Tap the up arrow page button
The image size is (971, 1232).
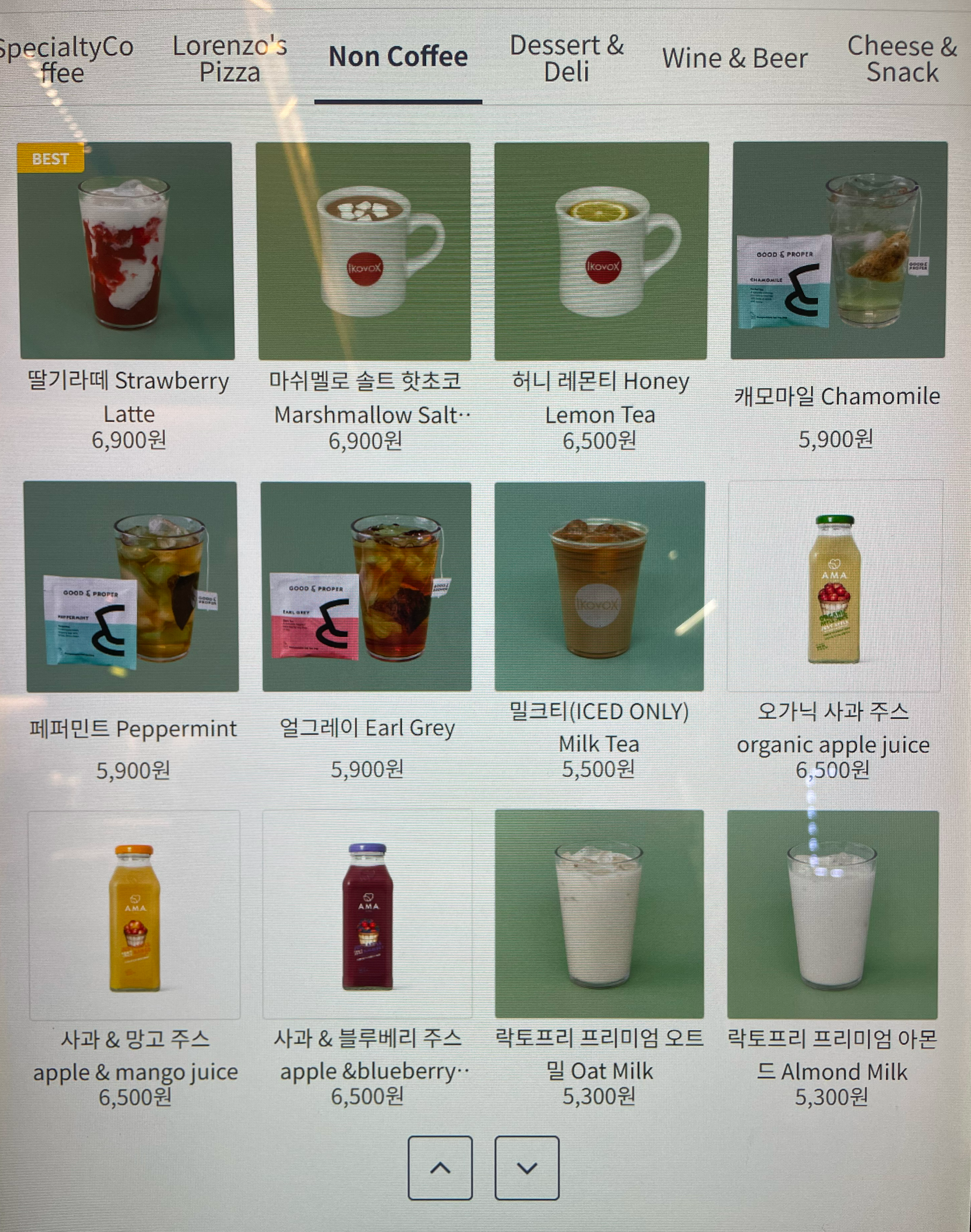[x=440, y=1168]
